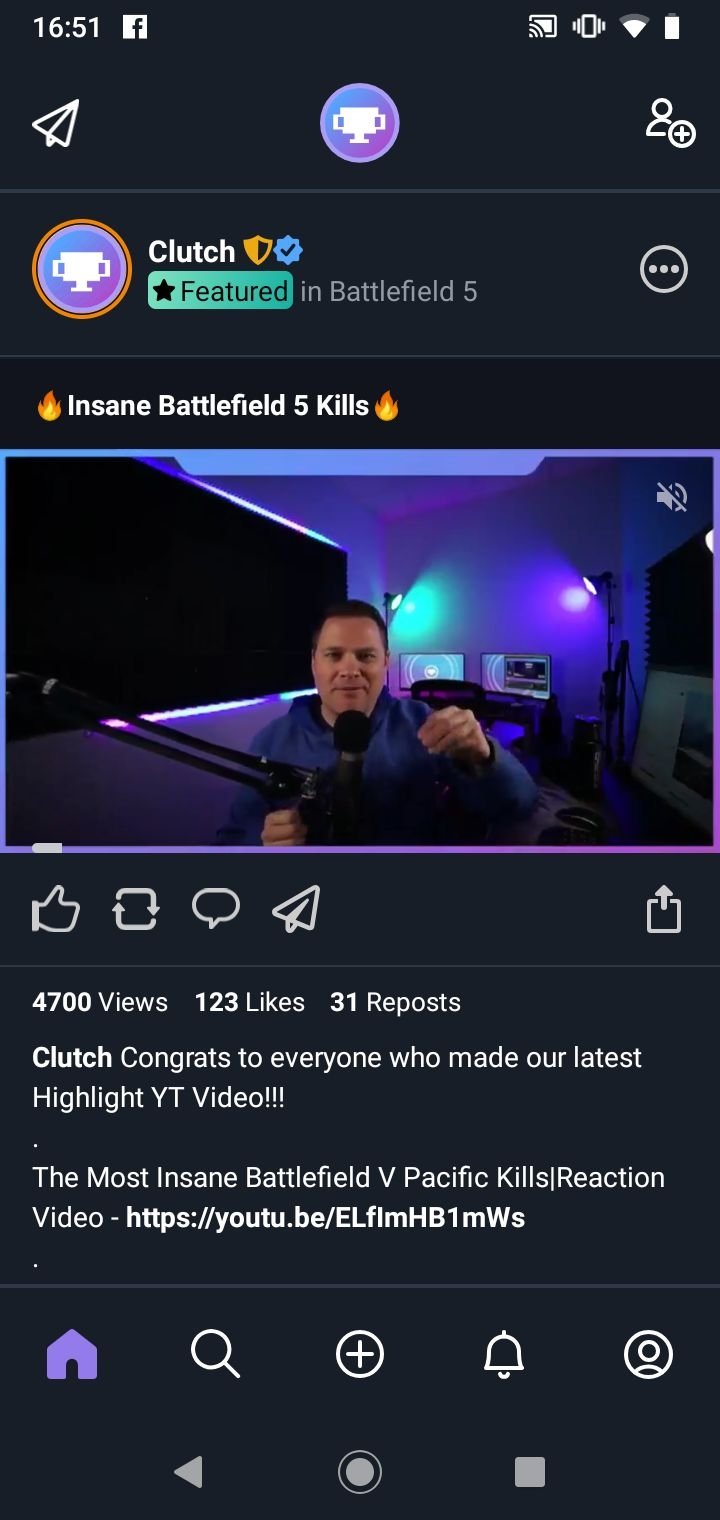Image resolution: width=720 pixels, height=1520 pixels.
Task: Repost this clip
Action: [136, 909]
